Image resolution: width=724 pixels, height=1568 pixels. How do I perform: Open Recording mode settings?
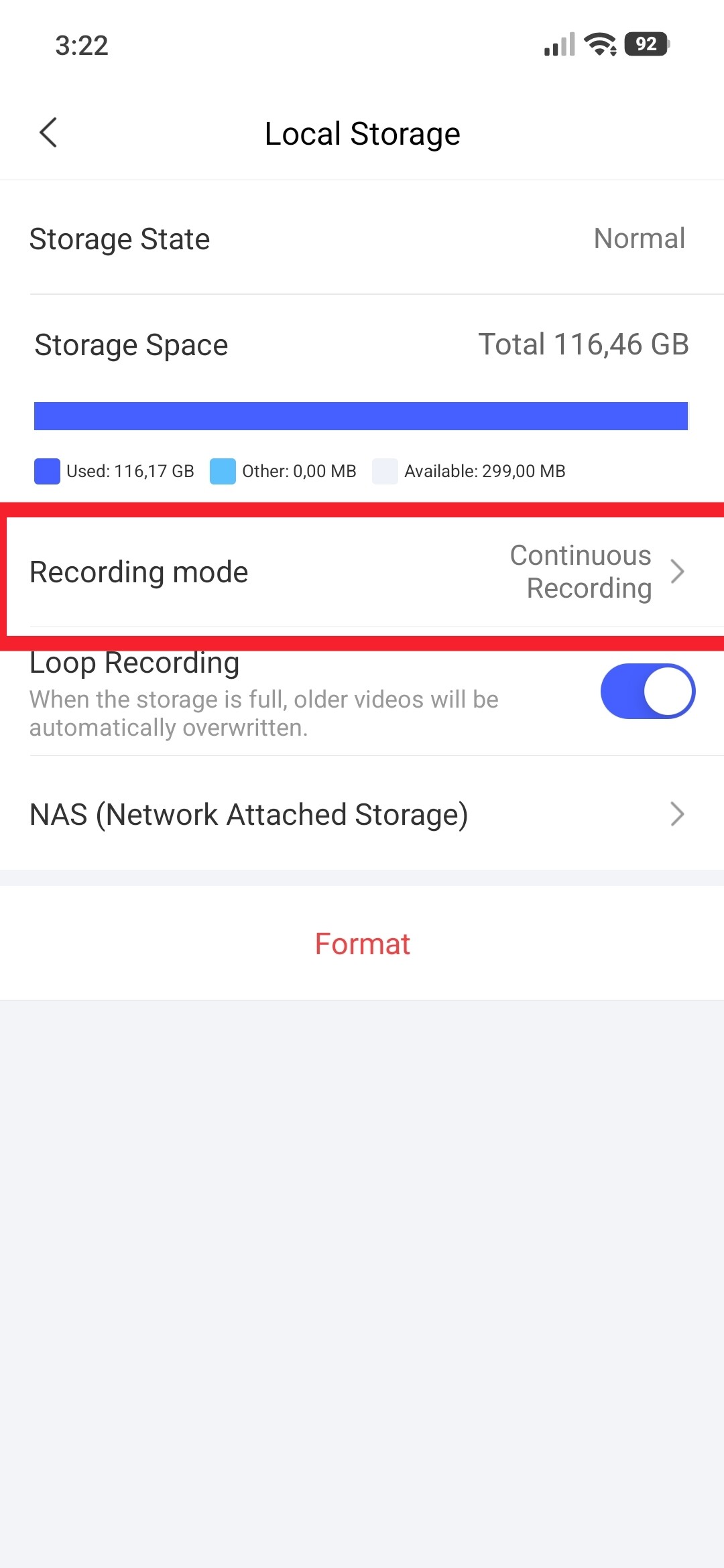tap(362, 572)
